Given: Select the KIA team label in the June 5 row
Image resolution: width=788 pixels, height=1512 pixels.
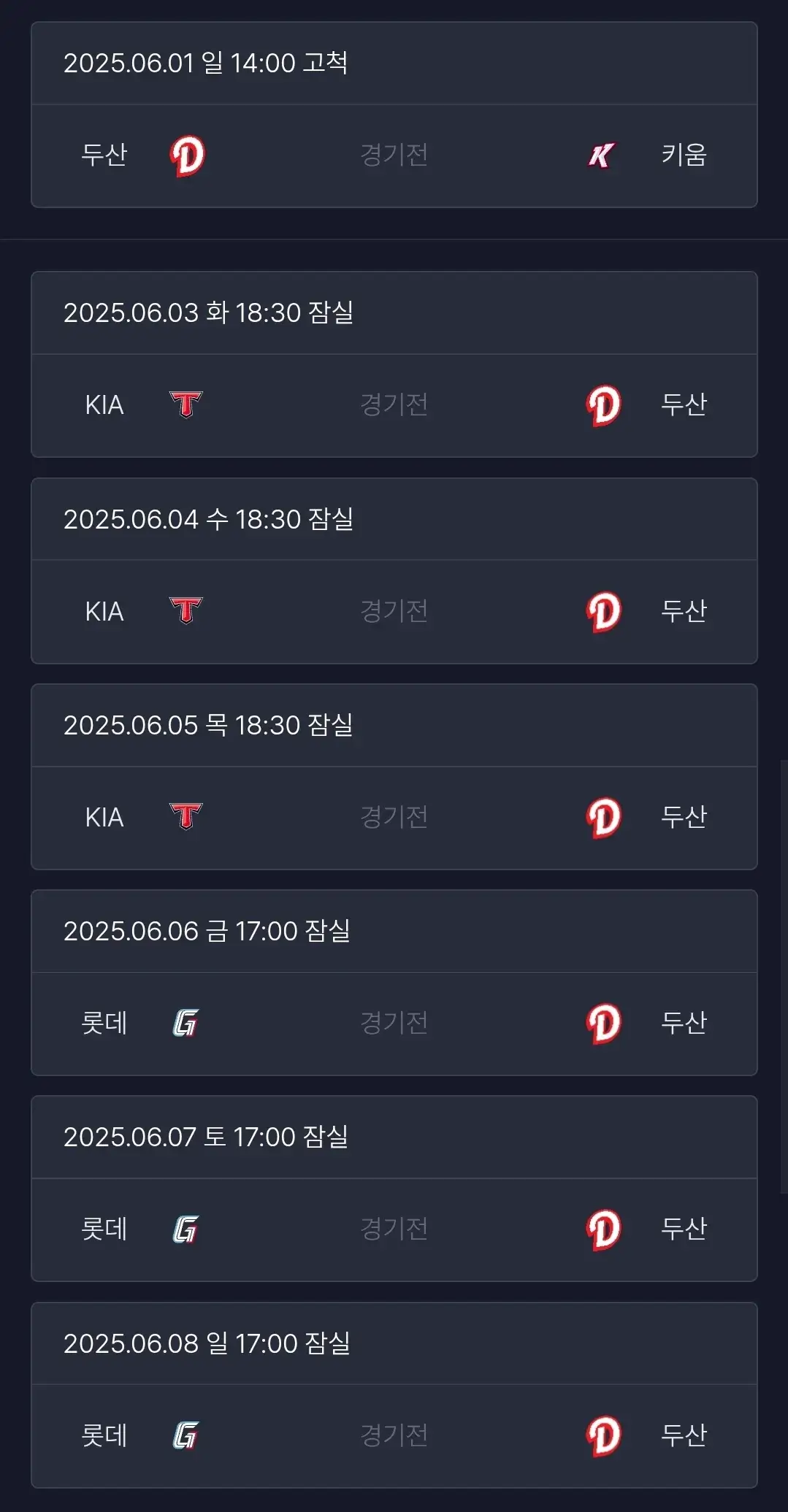Looking at the screenshot, I should [103, 818].
